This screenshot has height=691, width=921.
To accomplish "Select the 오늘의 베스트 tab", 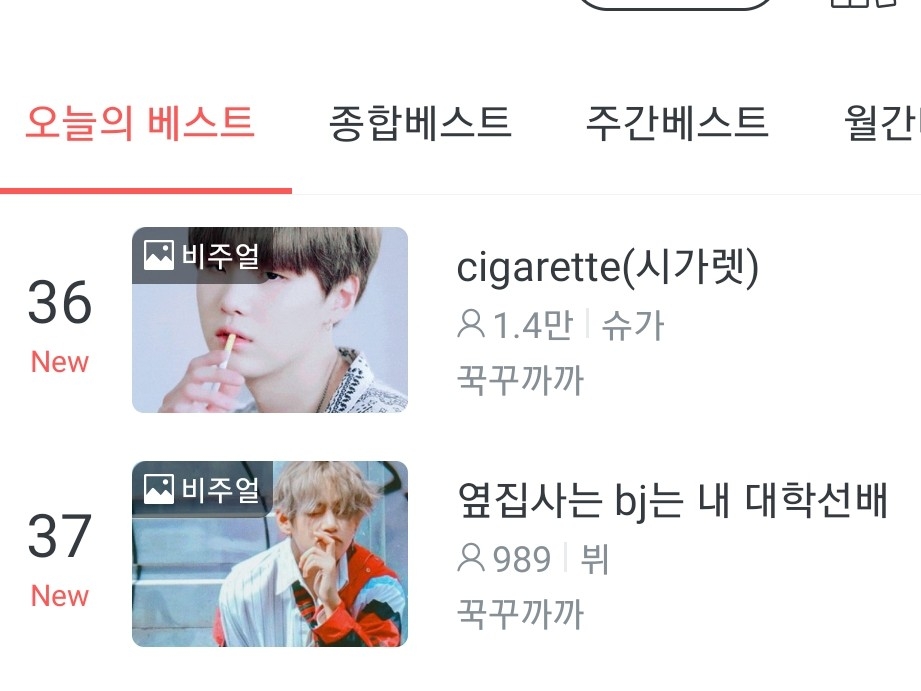I will coord(140,124).
